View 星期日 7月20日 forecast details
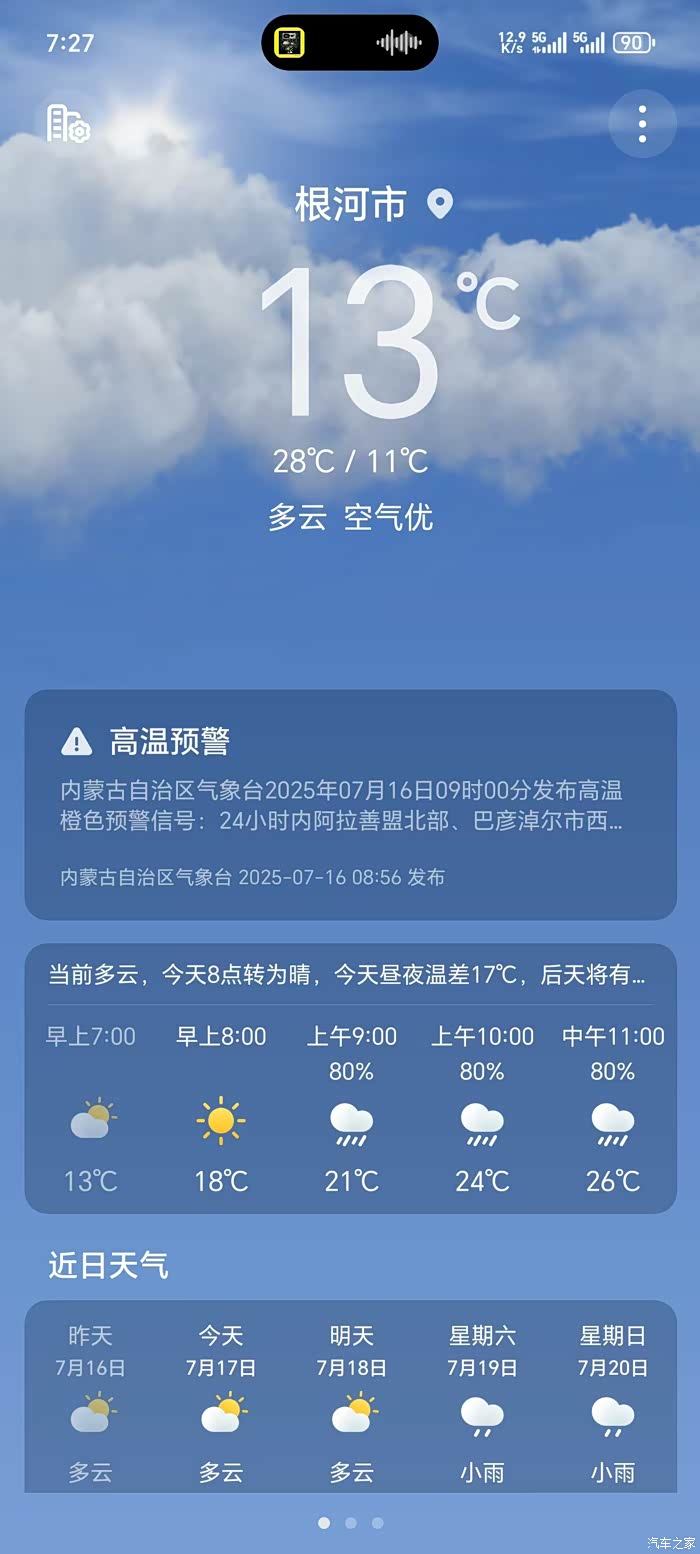The image size is (700, 1554). [613, 1403]
